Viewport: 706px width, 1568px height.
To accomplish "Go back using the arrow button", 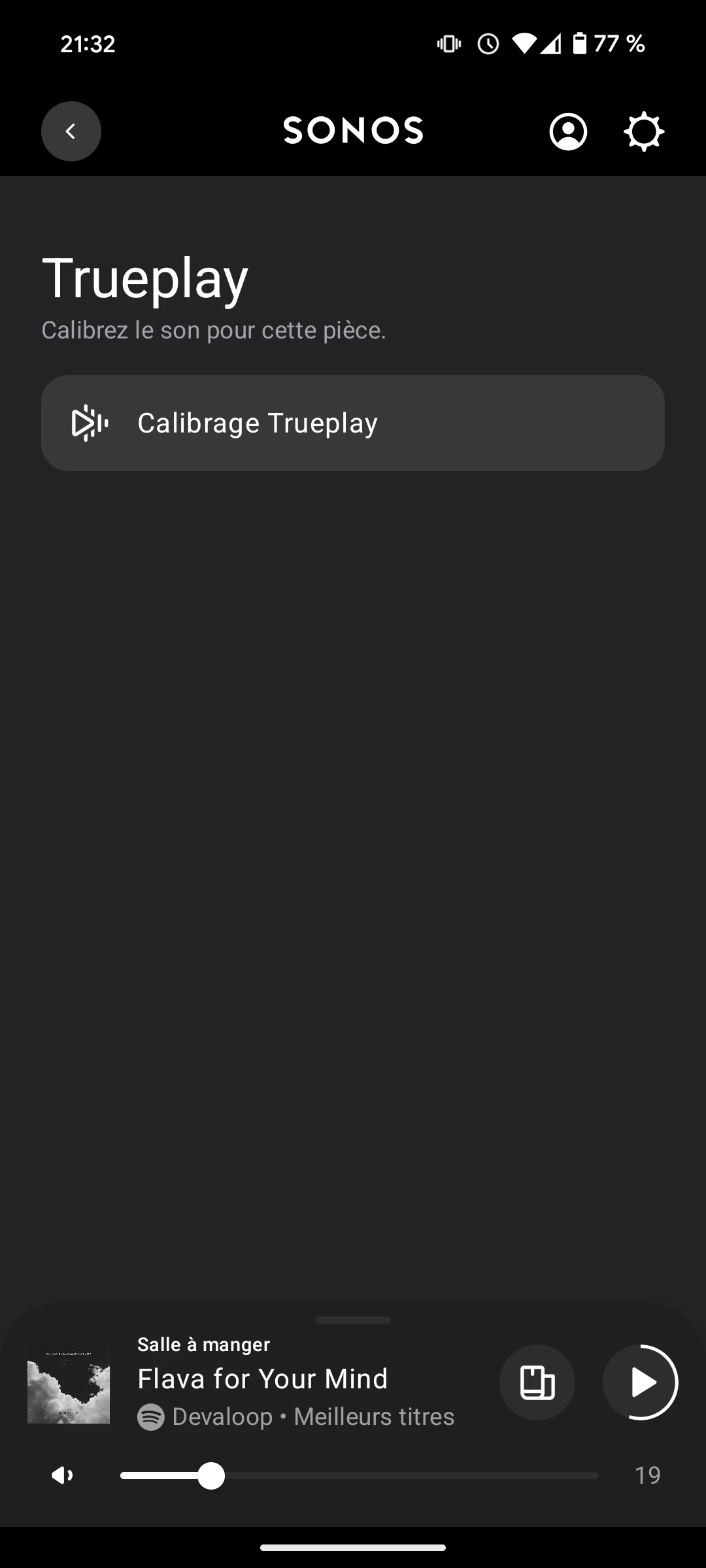I will (71, 131).
